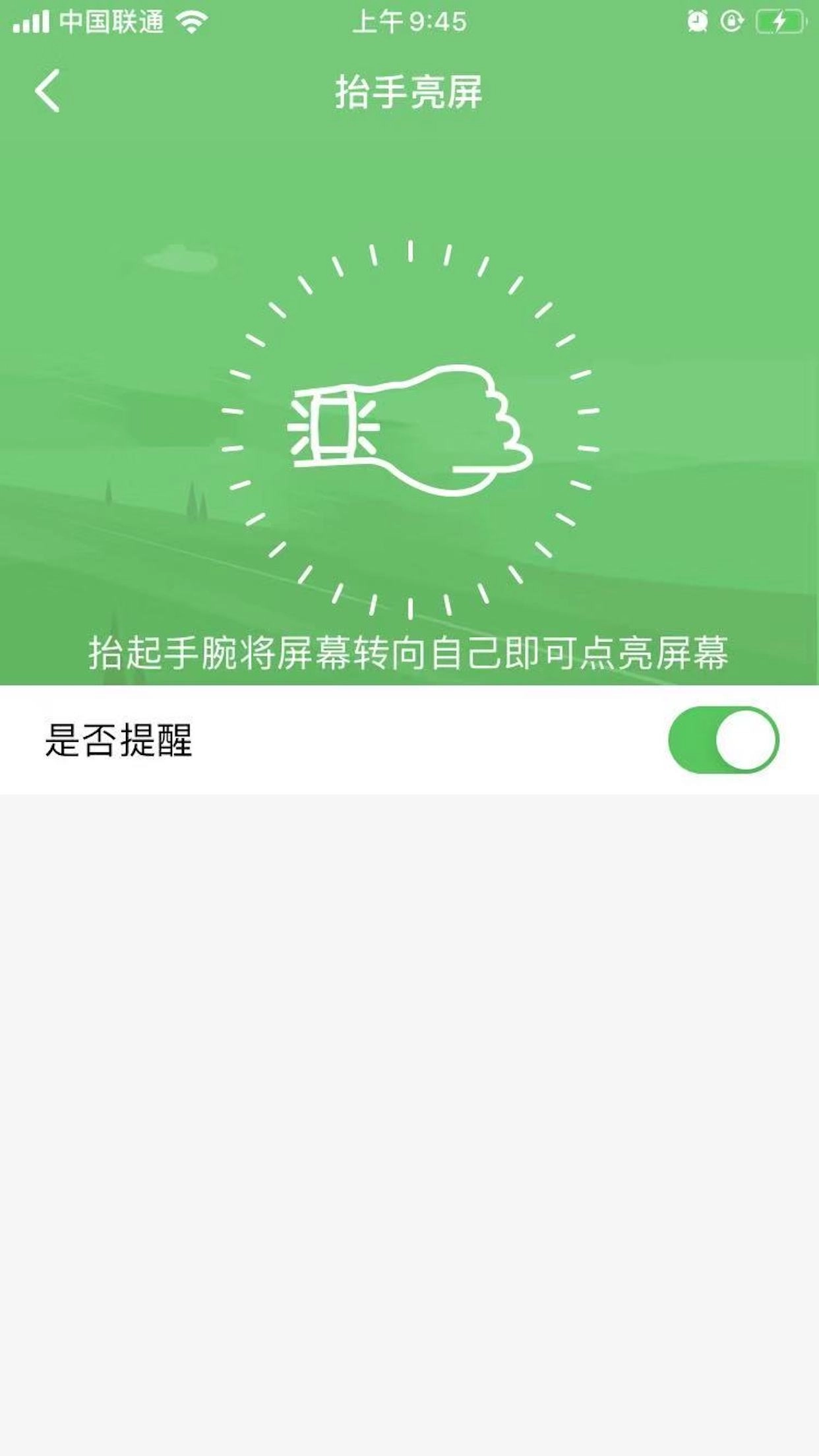Turn the green reminder switch on again
Image resolution: width=819 pixels, height=1456 pixels.
(x=725, y=740)
